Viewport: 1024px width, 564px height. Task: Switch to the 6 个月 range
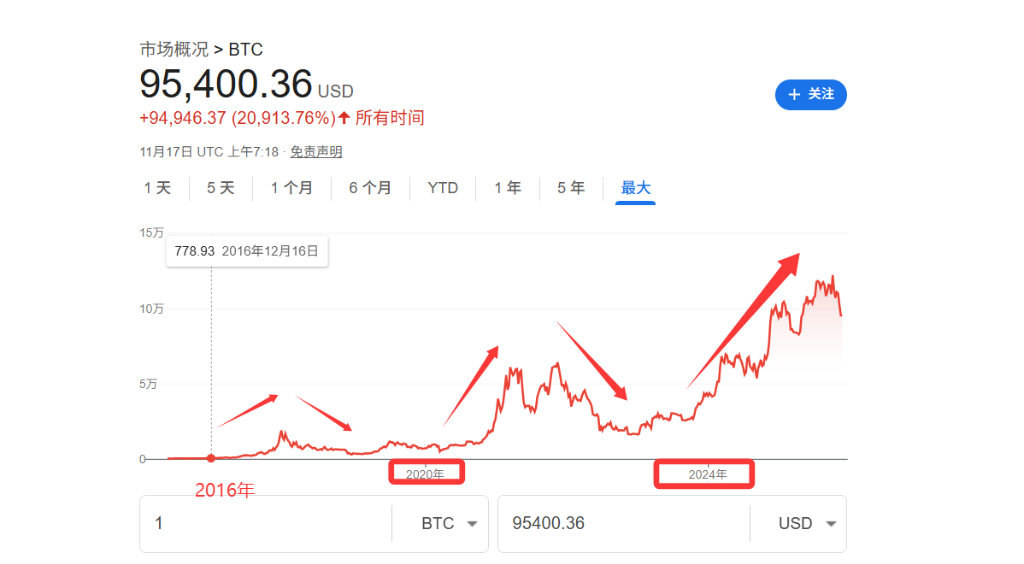click(x=370, y=188)
